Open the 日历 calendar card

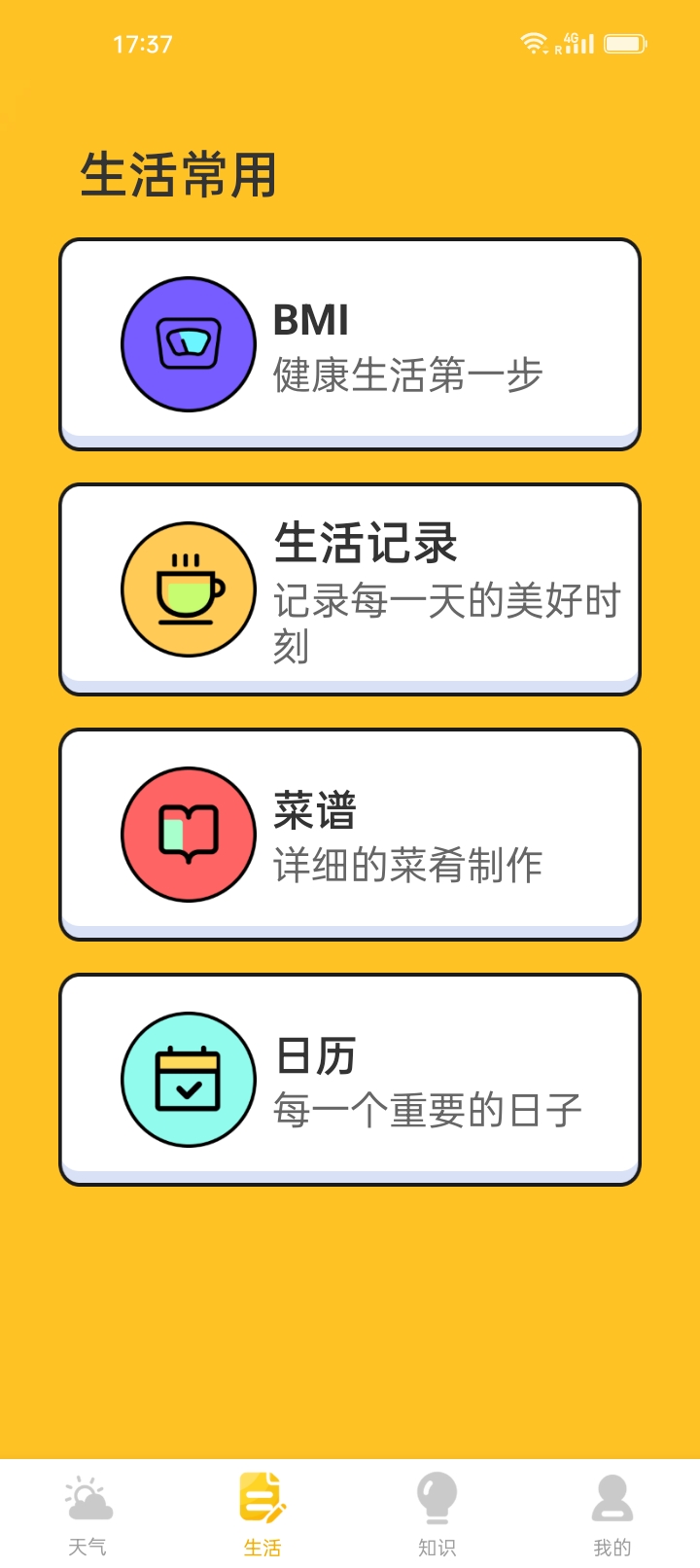[350, 1079]
